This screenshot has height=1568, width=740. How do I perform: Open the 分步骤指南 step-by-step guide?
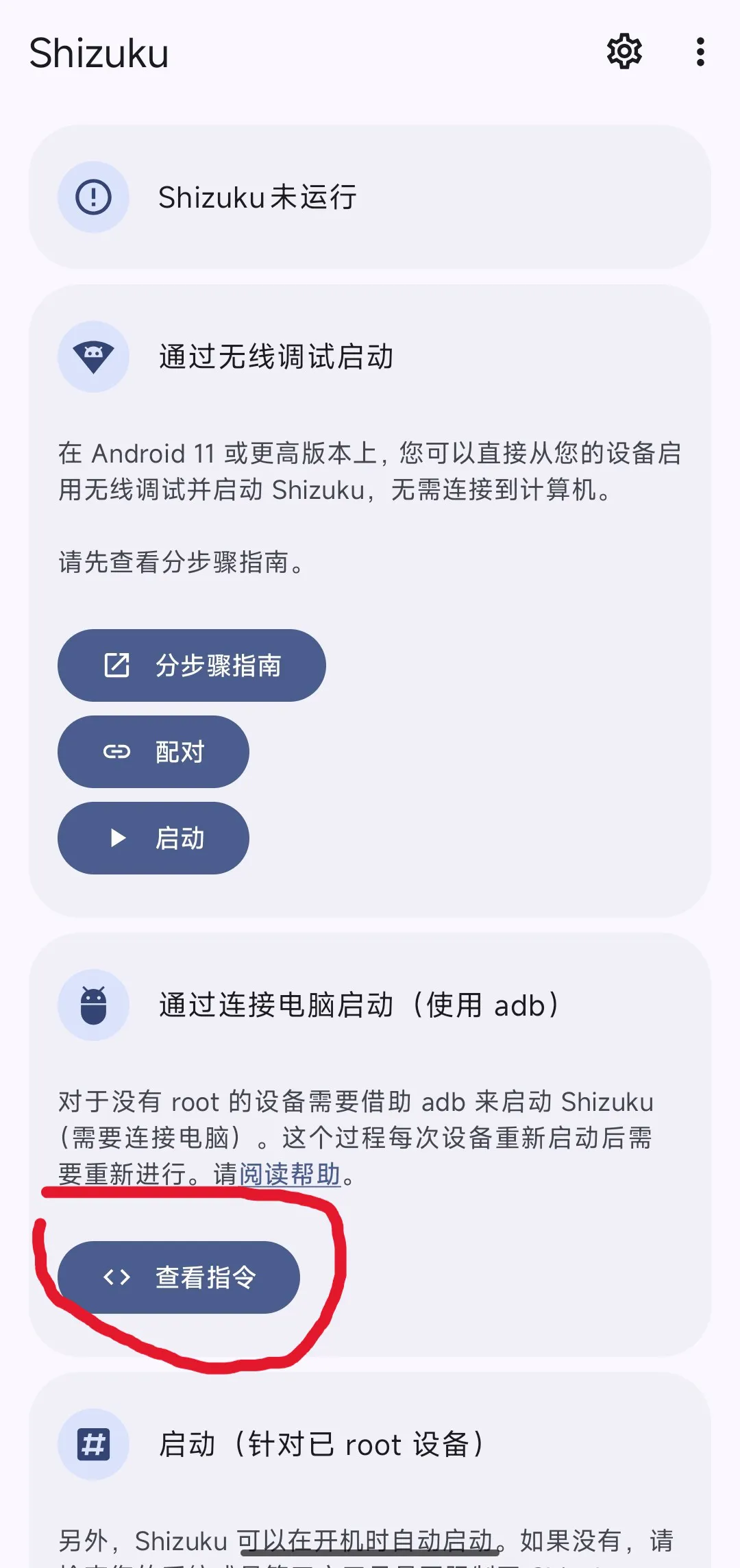(x=191, y=665)
